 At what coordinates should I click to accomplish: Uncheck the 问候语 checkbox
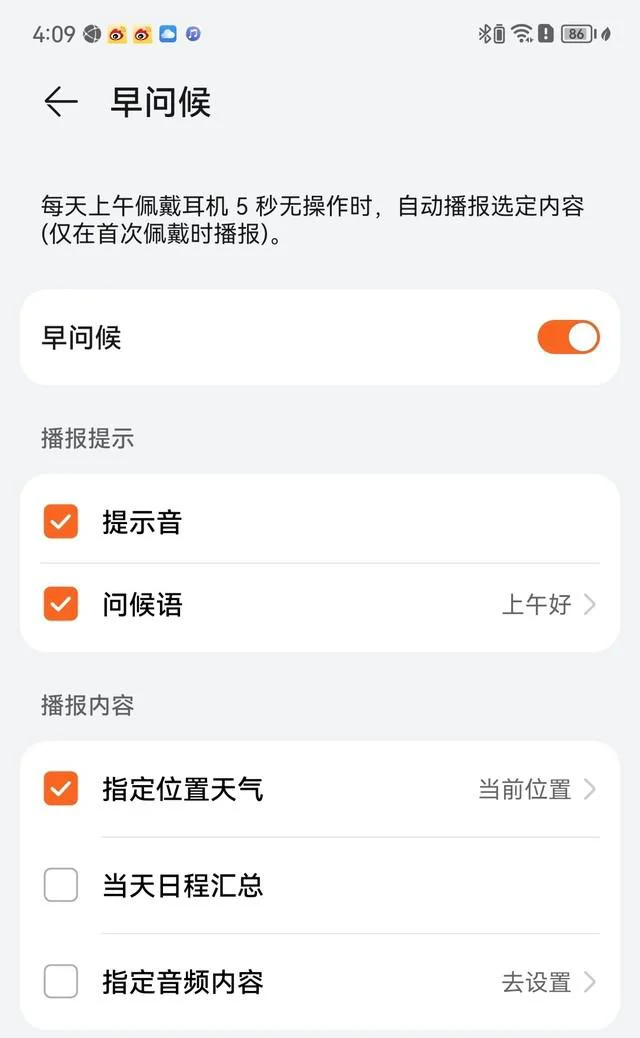[61, 604]
